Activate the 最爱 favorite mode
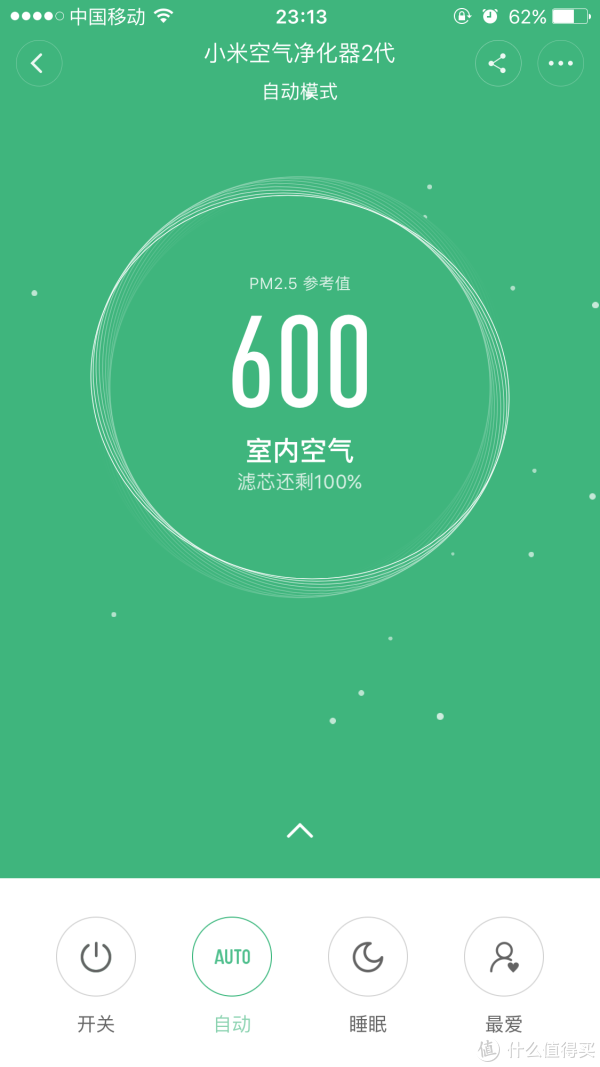The image size is (600, 1067). pos(504,957)
